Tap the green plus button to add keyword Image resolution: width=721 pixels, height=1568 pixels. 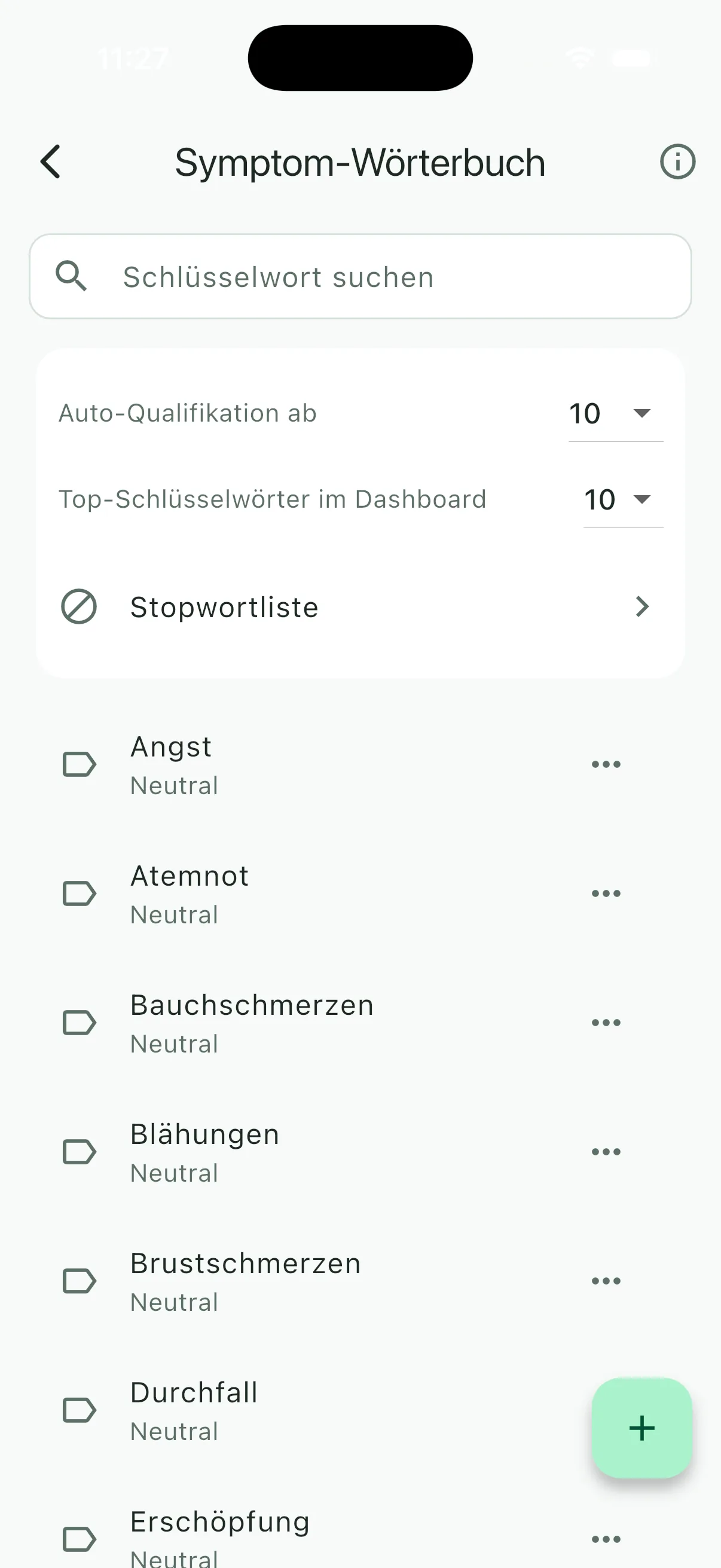[x=642, y=1427]
